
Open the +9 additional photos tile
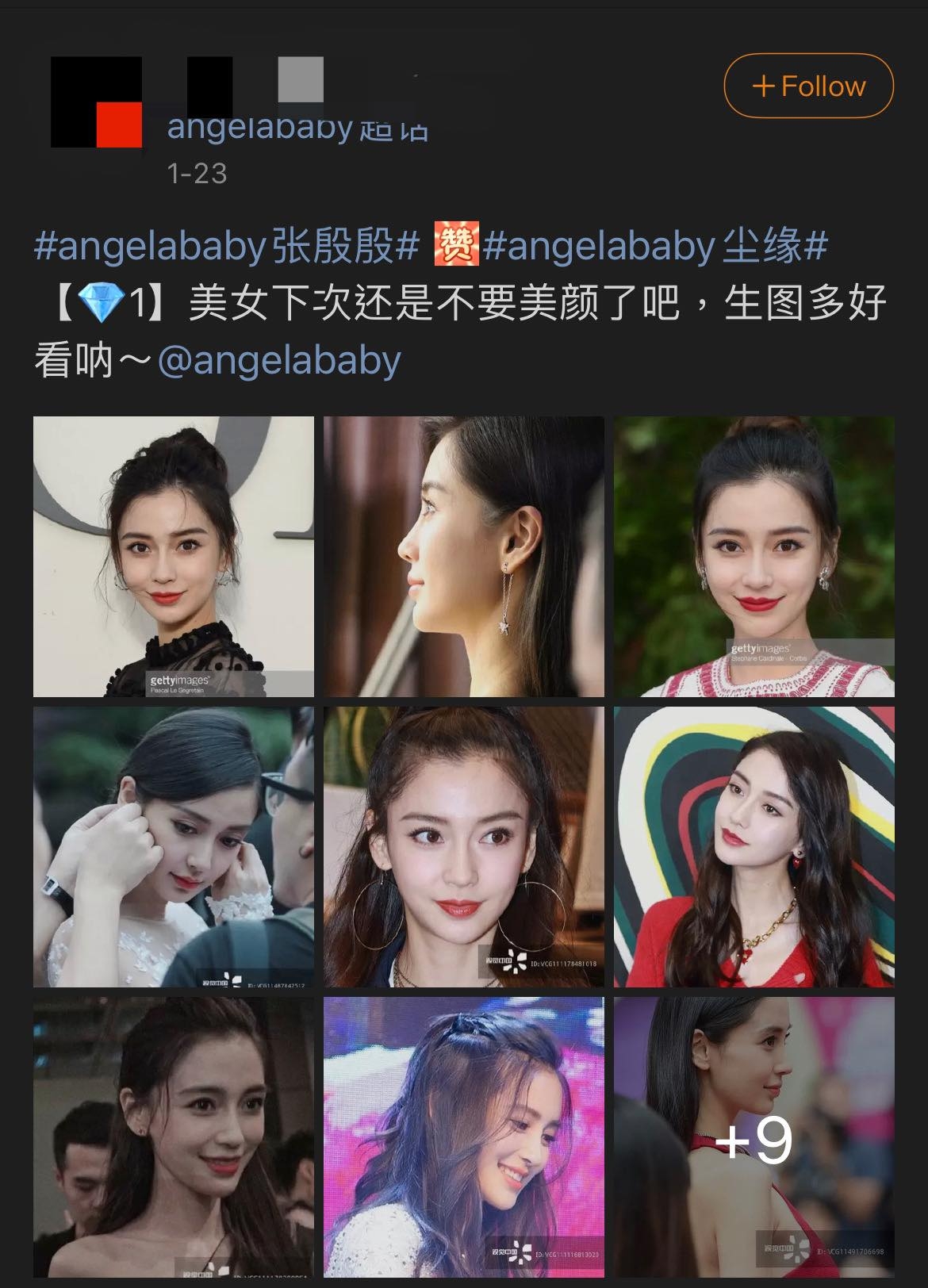tap(754, 1137)
